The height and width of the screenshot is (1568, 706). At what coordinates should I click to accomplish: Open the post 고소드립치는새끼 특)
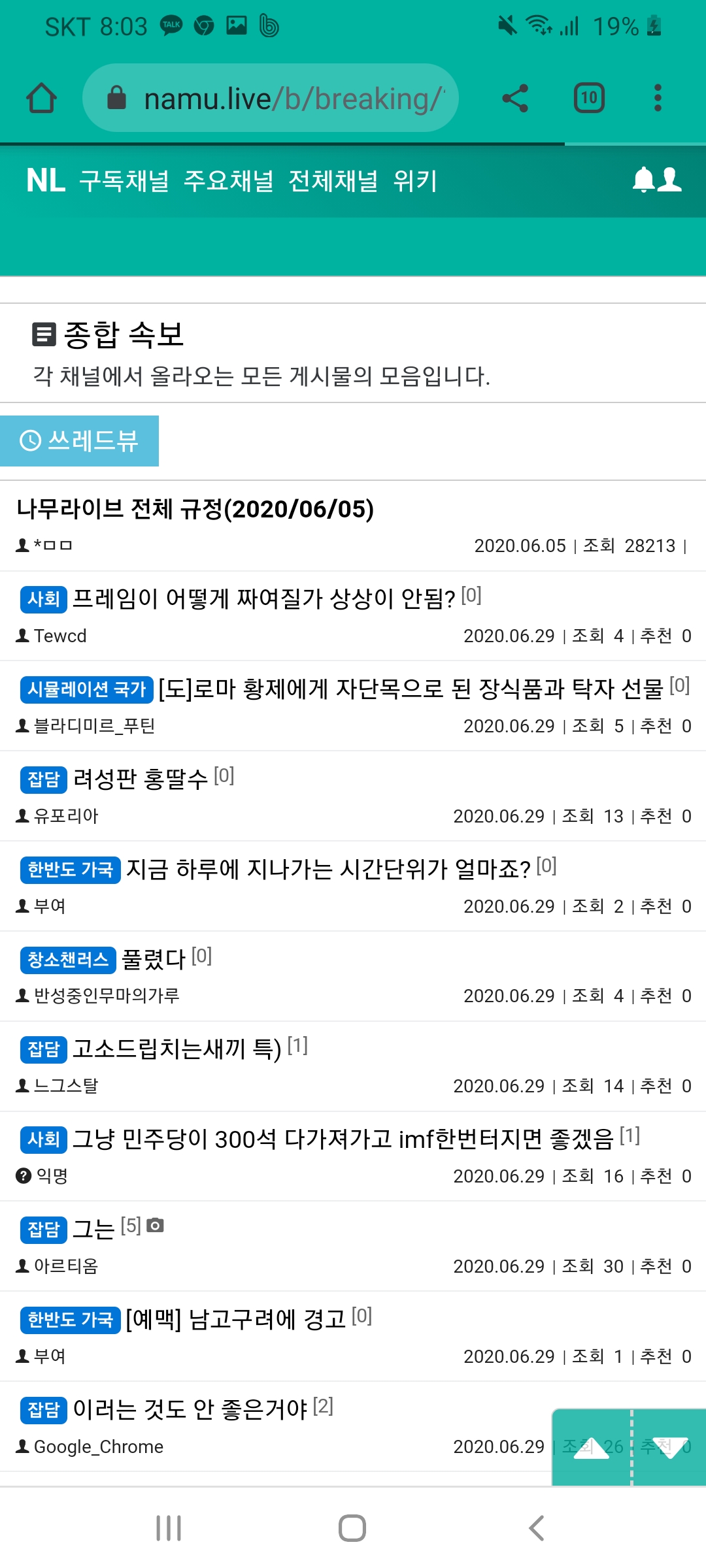pyautogui.click(x=176, y=1049)
